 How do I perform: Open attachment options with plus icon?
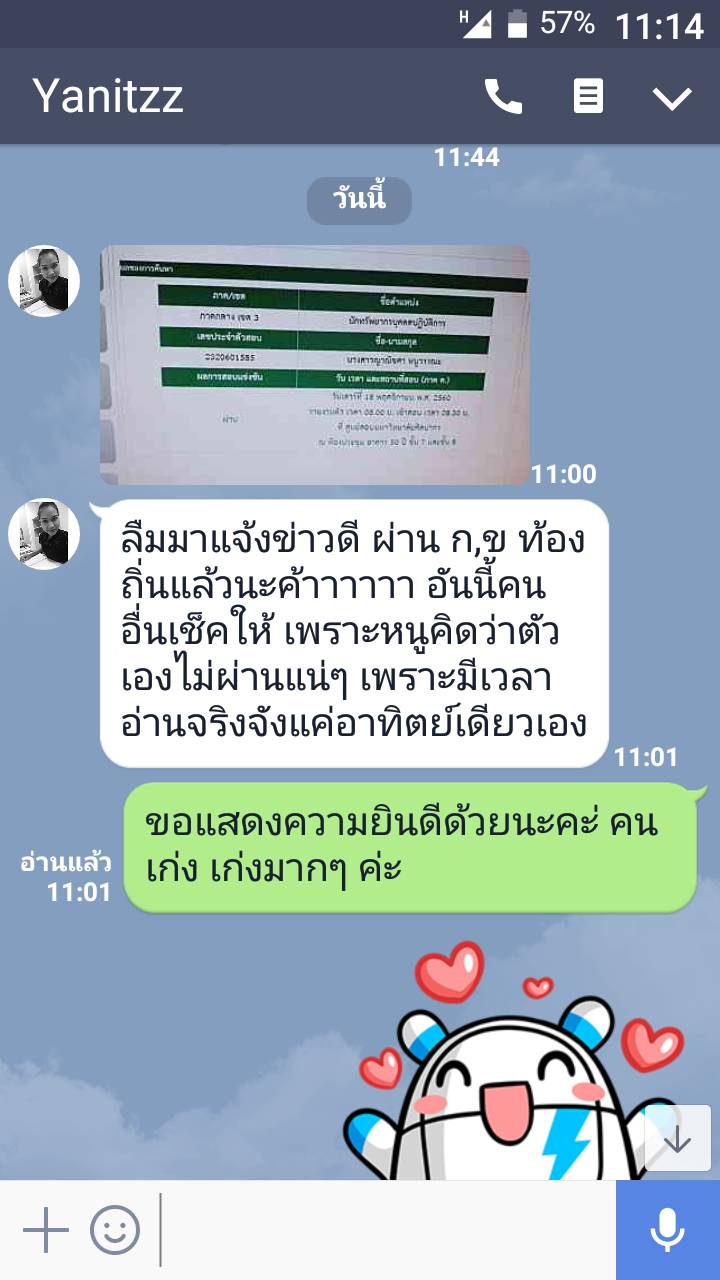coord(46,1230)
